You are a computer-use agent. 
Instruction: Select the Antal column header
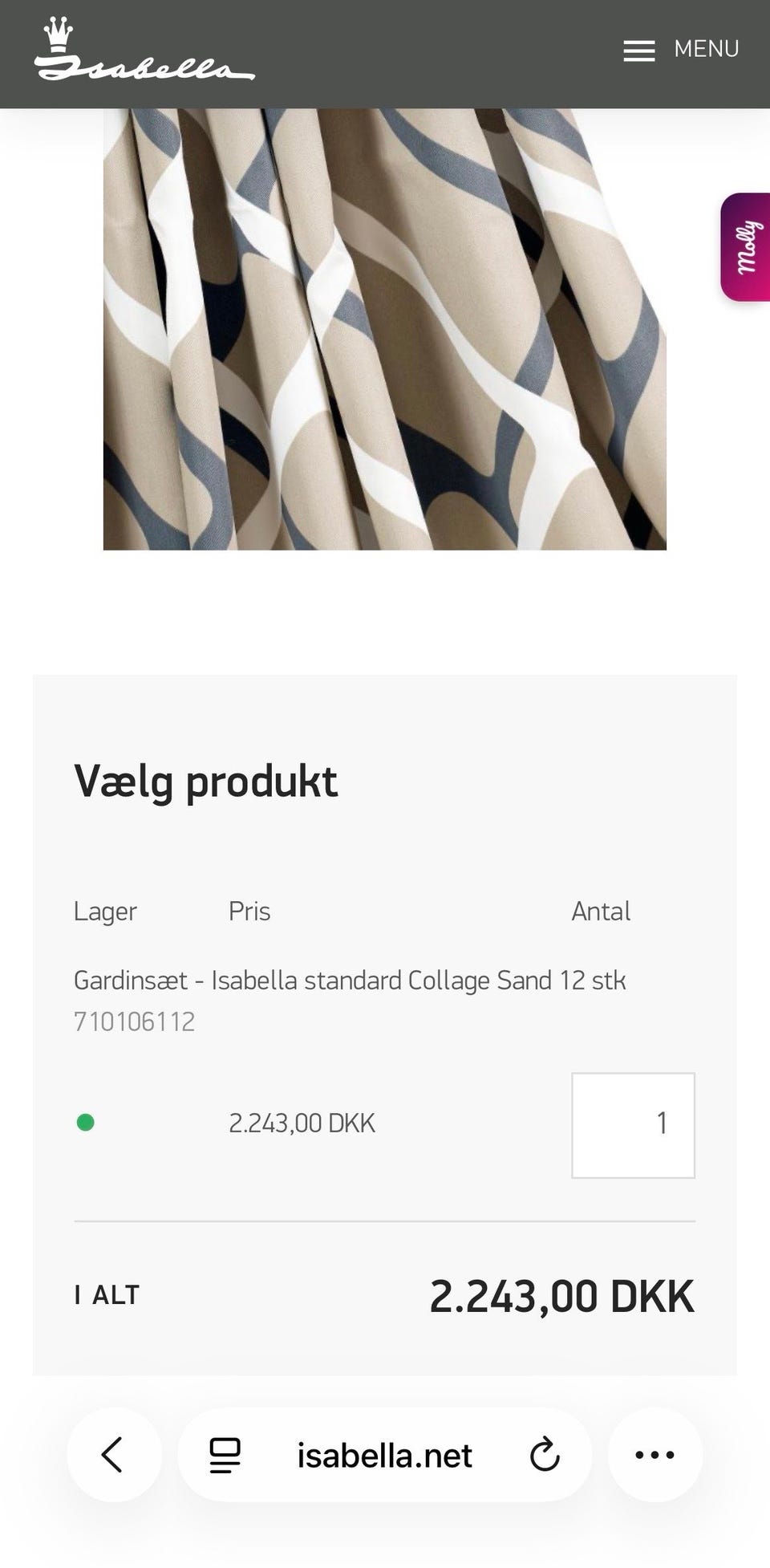click(x=600, y=912)
